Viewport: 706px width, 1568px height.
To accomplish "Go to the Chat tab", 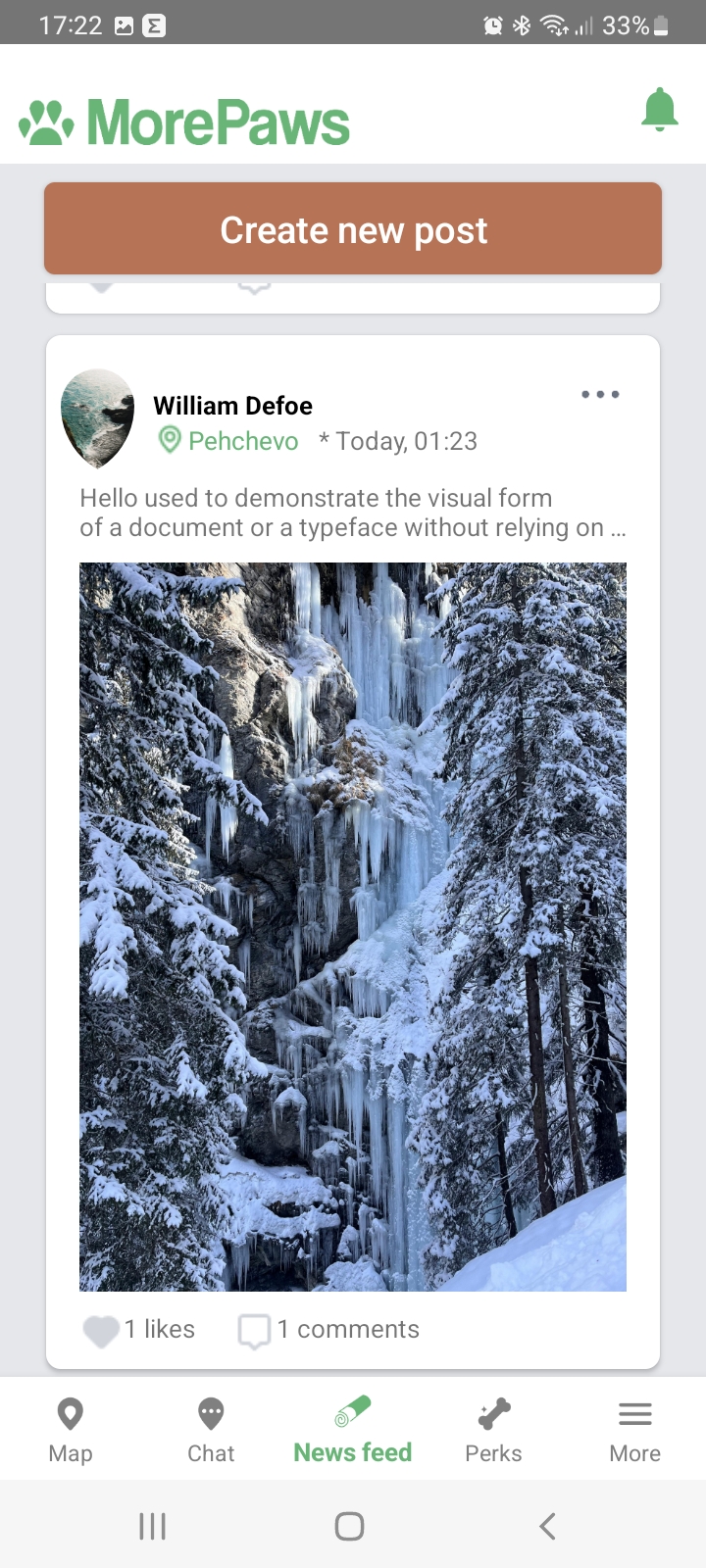I will point(211,1430).
